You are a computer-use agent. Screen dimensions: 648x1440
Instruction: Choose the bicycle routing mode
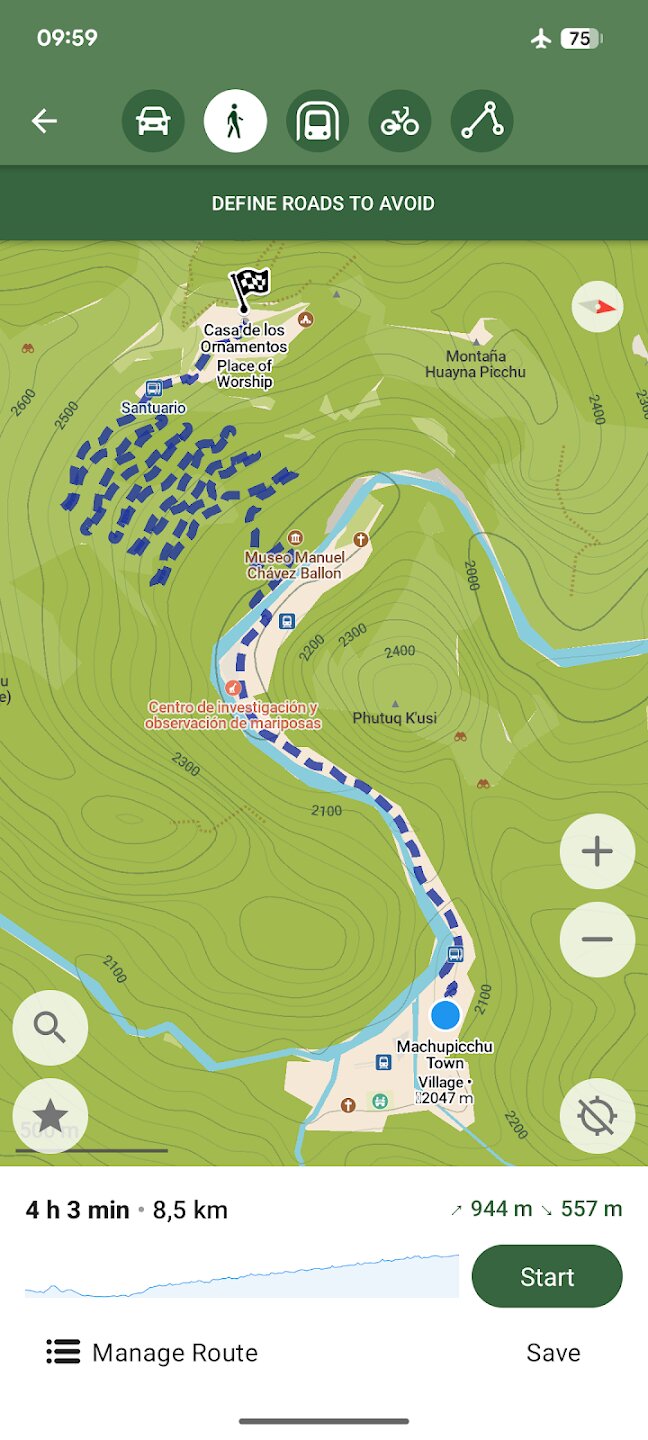[x=399, y=121]
